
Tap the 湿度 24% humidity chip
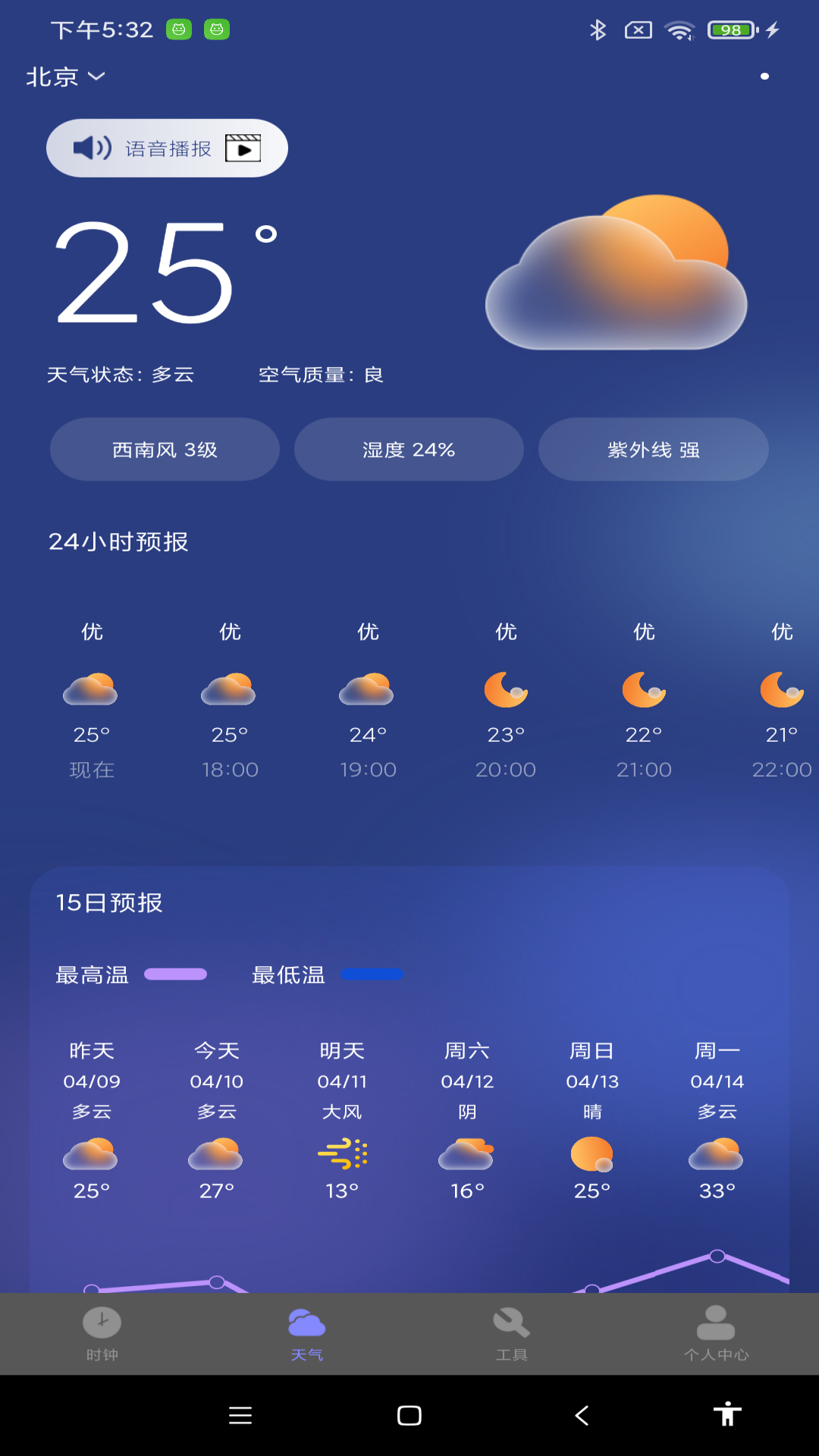(409, 450)
